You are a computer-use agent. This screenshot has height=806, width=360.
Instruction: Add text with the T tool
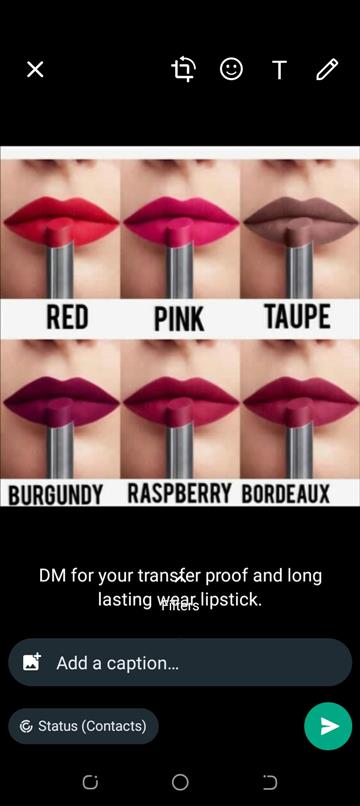279,69
